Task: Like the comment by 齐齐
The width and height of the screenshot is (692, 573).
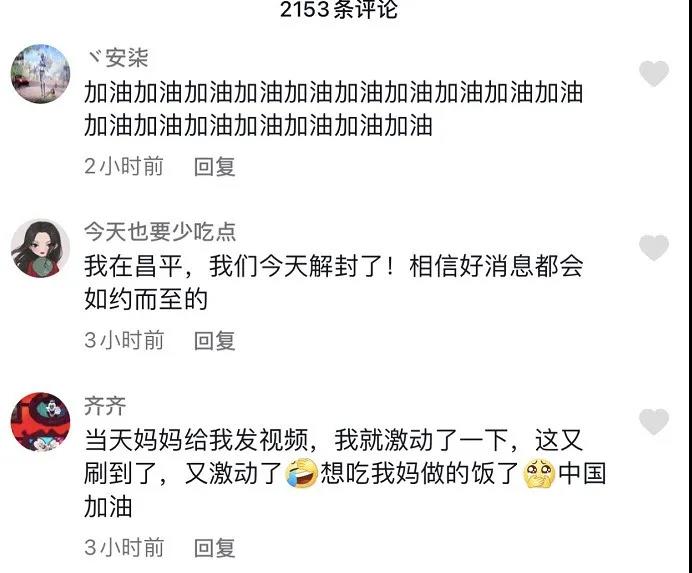Action: pos(653,421)
